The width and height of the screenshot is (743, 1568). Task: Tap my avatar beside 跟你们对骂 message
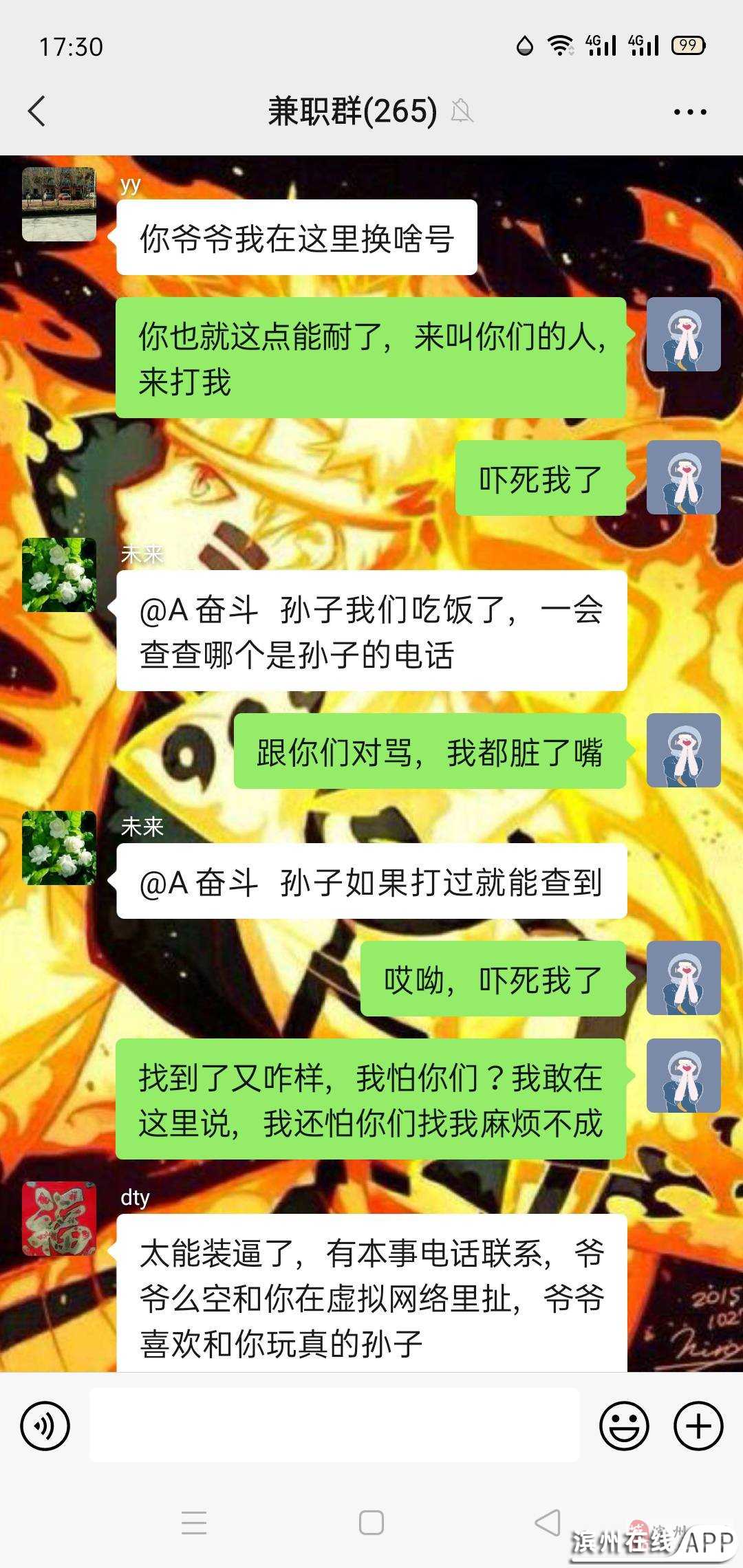[x=683, y=750]
